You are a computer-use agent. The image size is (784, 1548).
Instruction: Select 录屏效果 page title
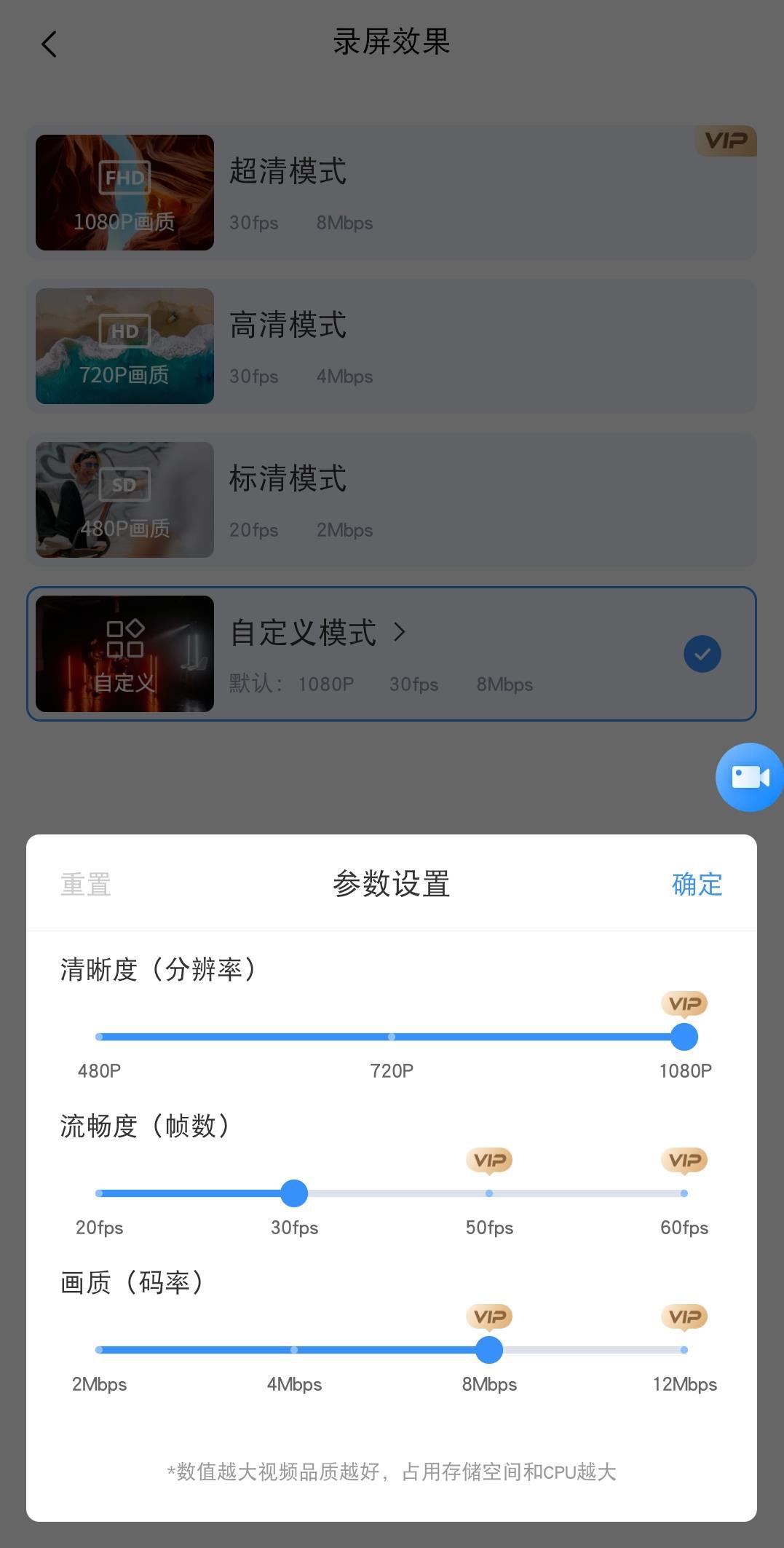click(x=392, y=42)
